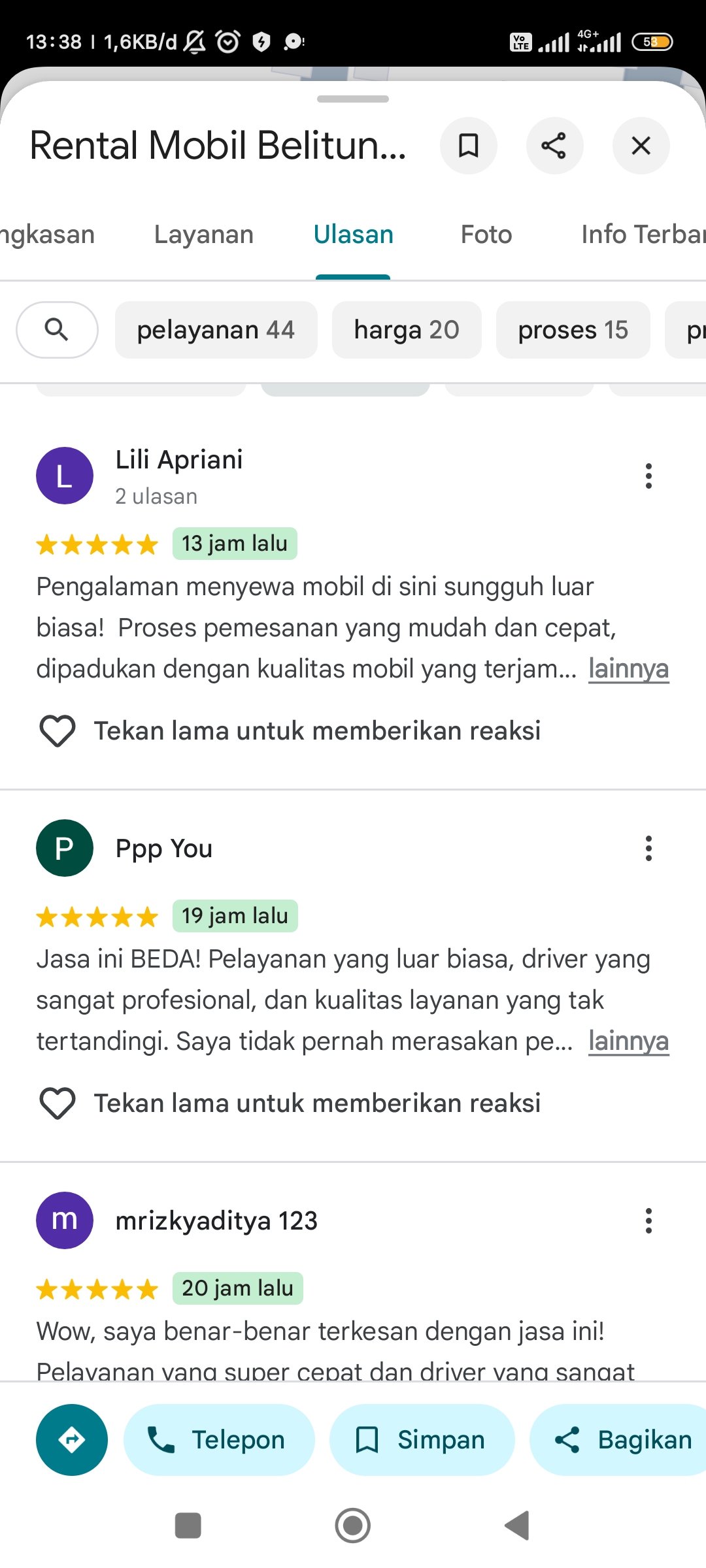Open the Info Terbaru tab

(x=643, y=235)
